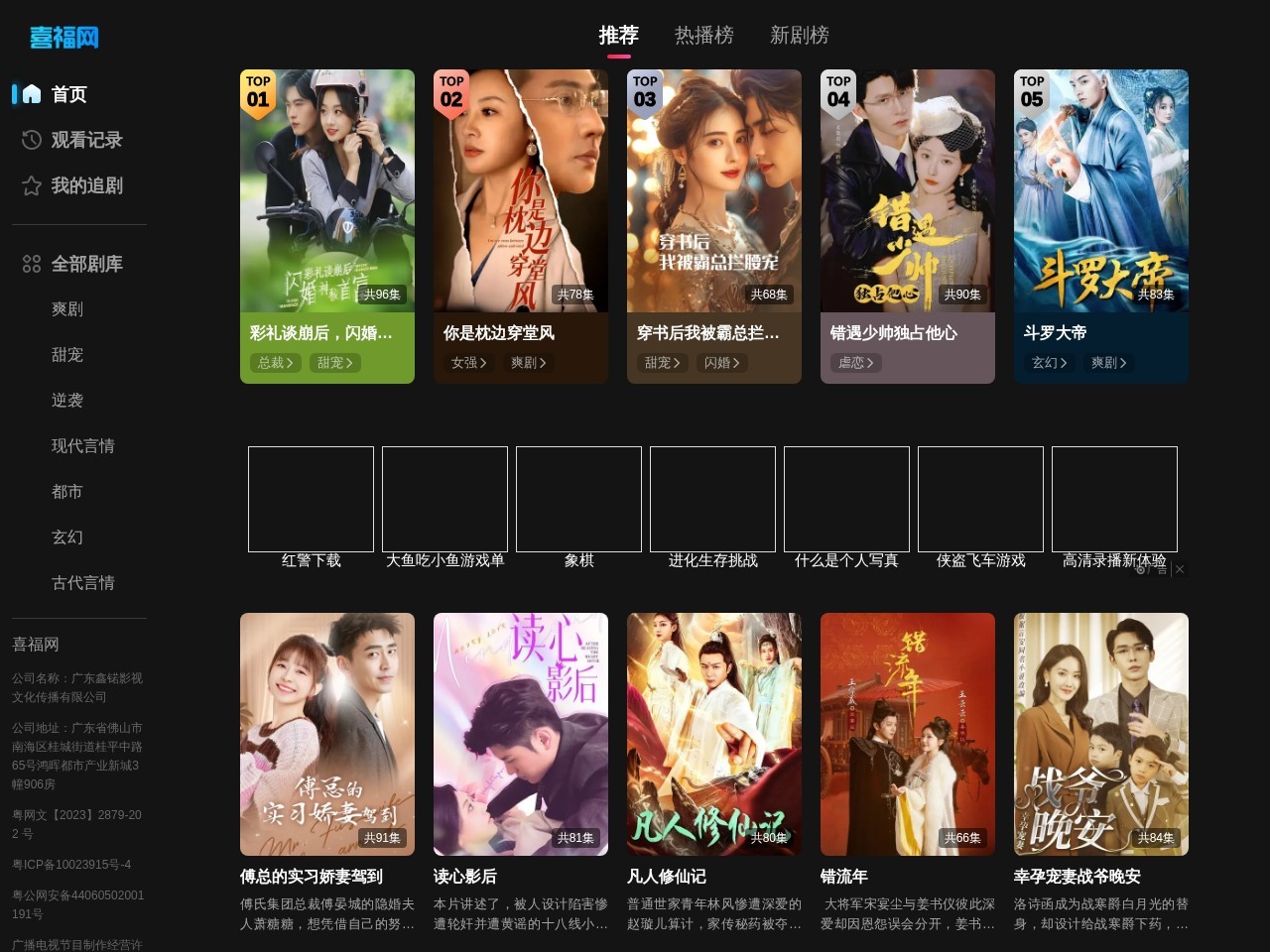Open the 读心影后 drama card

click(520, 734)
